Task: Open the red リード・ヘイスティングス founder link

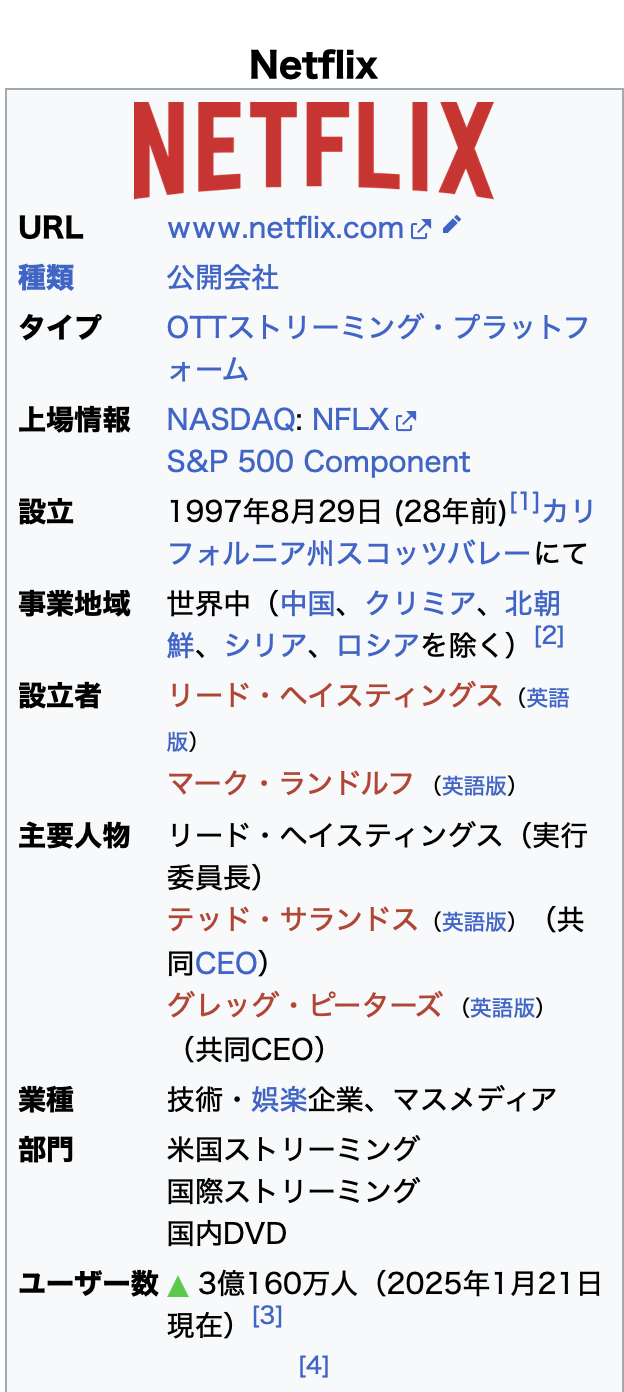Action: (335, 695)
